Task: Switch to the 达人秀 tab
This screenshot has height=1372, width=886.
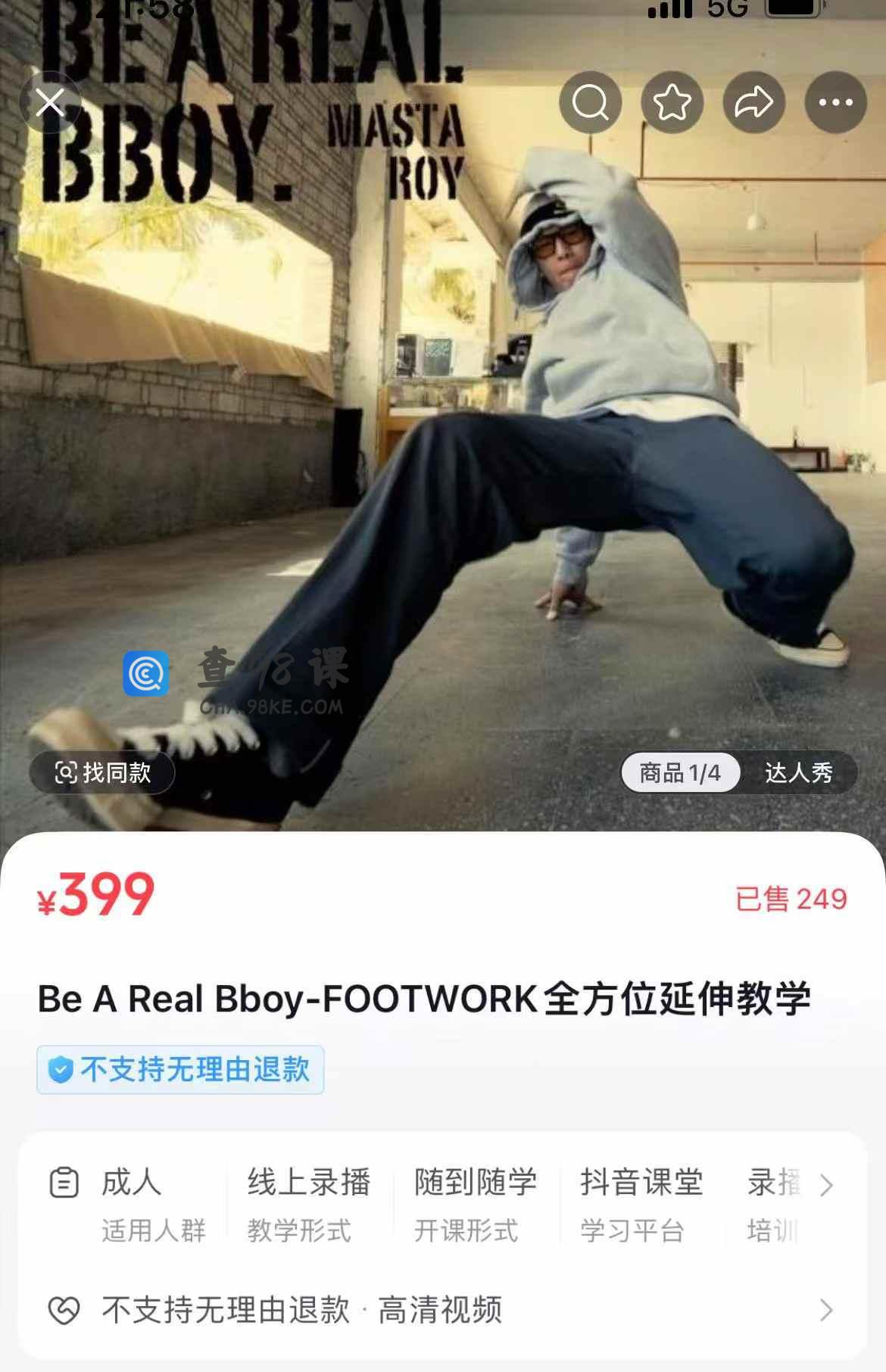Action: [798, 772]
